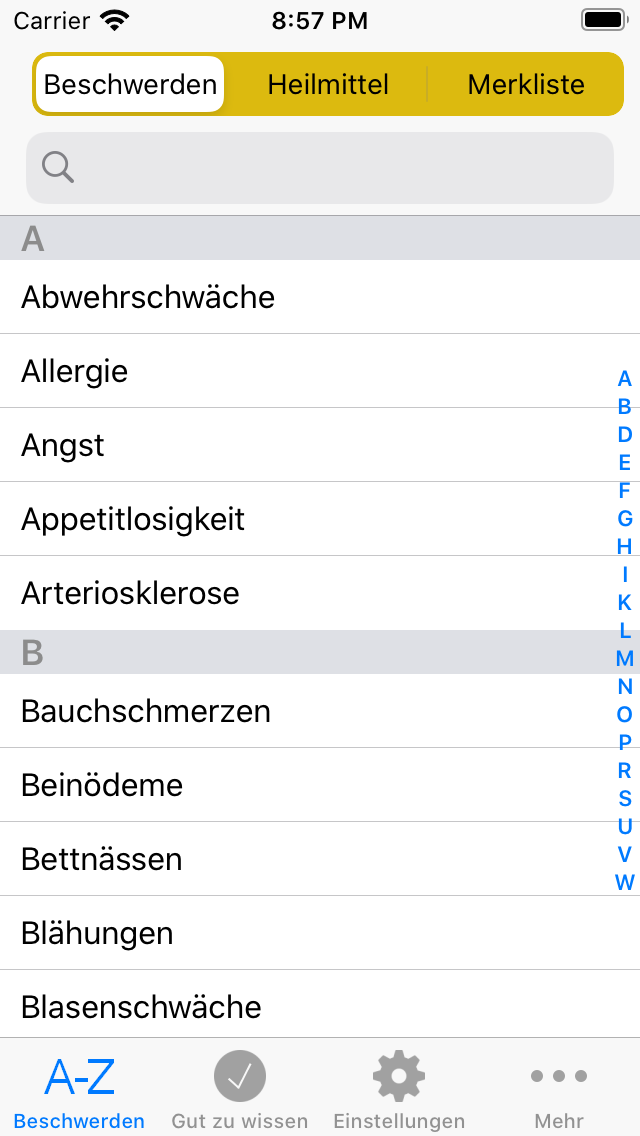Viewport: 640px width, 1136px height.
Task: Jump to letter S in index
Action: click(624, 798)
